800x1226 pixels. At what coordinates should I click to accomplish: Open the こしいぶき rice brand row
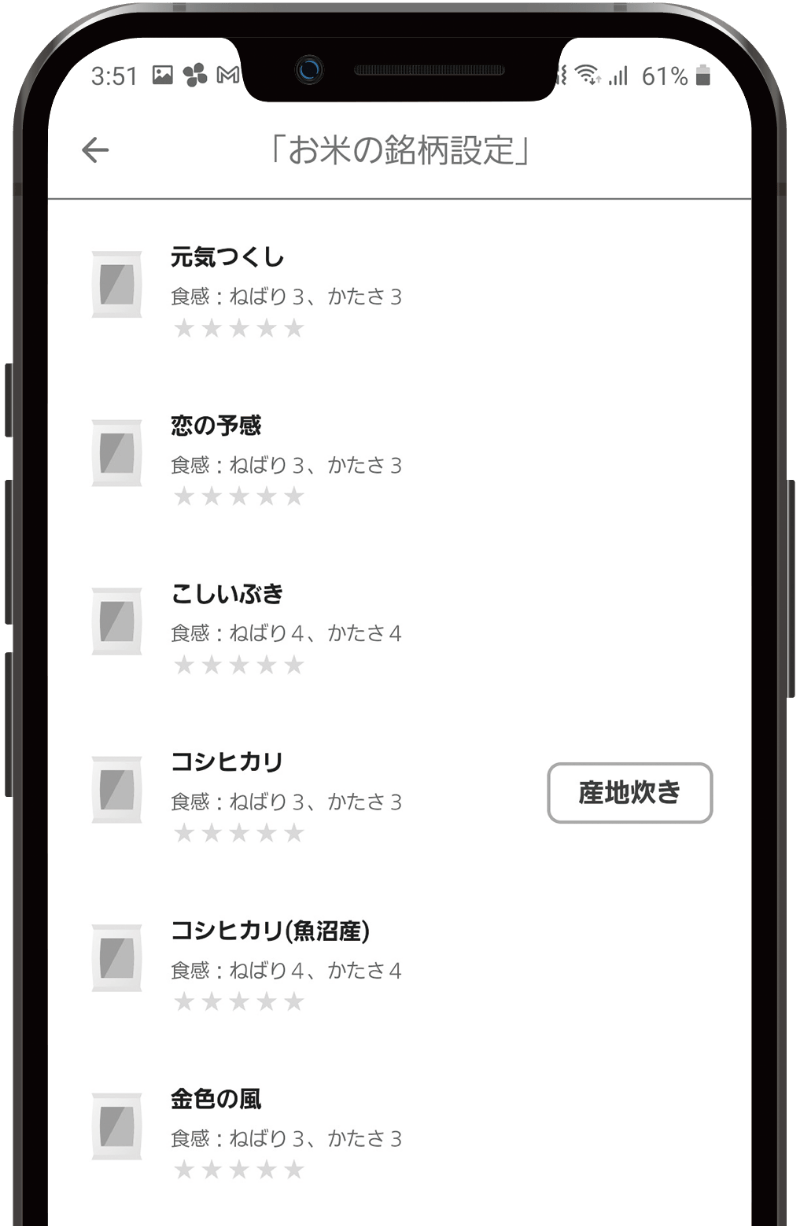[x=227, y=594]
